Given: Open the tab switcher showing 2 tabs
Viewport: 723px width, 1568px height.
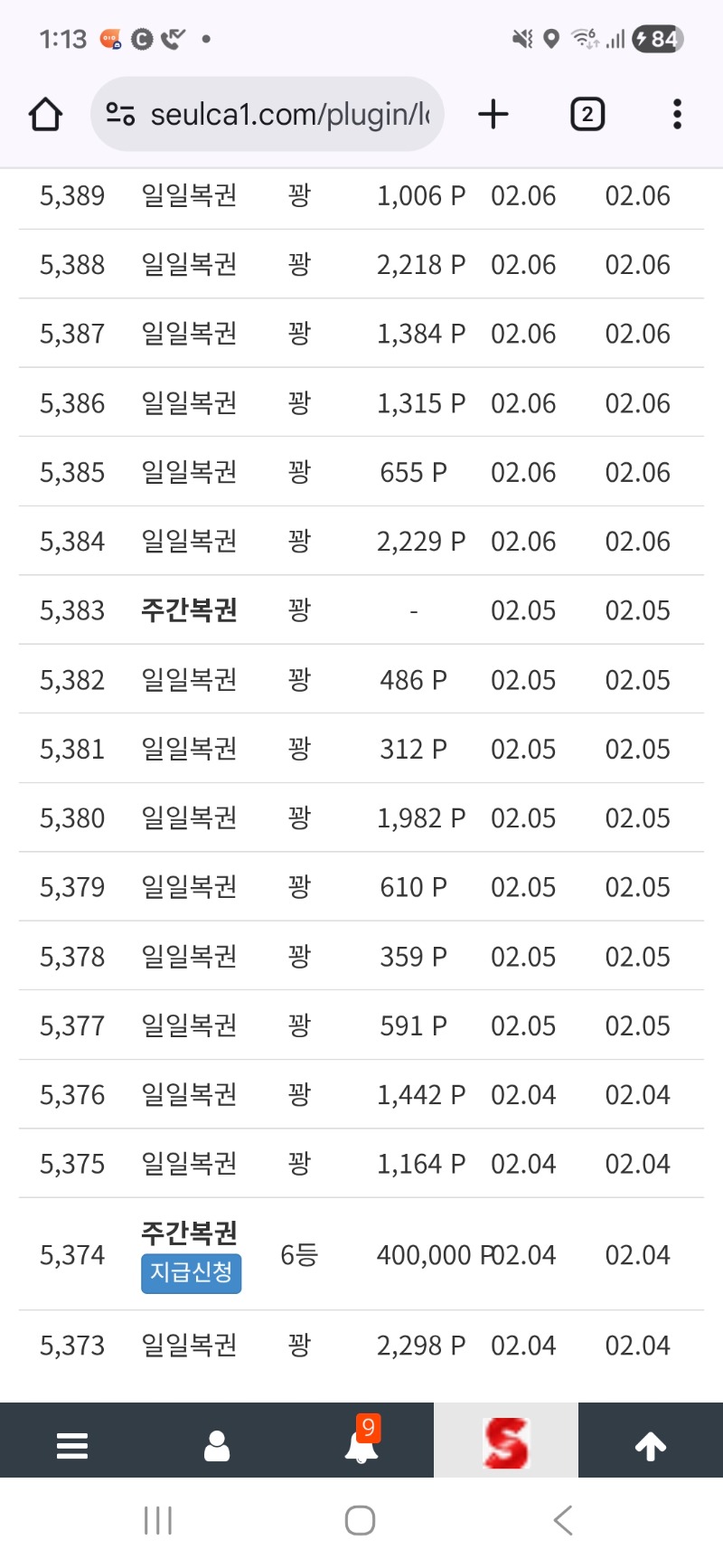Looking at the screenshot, I should pyautogui.click(x=587, y=115).
